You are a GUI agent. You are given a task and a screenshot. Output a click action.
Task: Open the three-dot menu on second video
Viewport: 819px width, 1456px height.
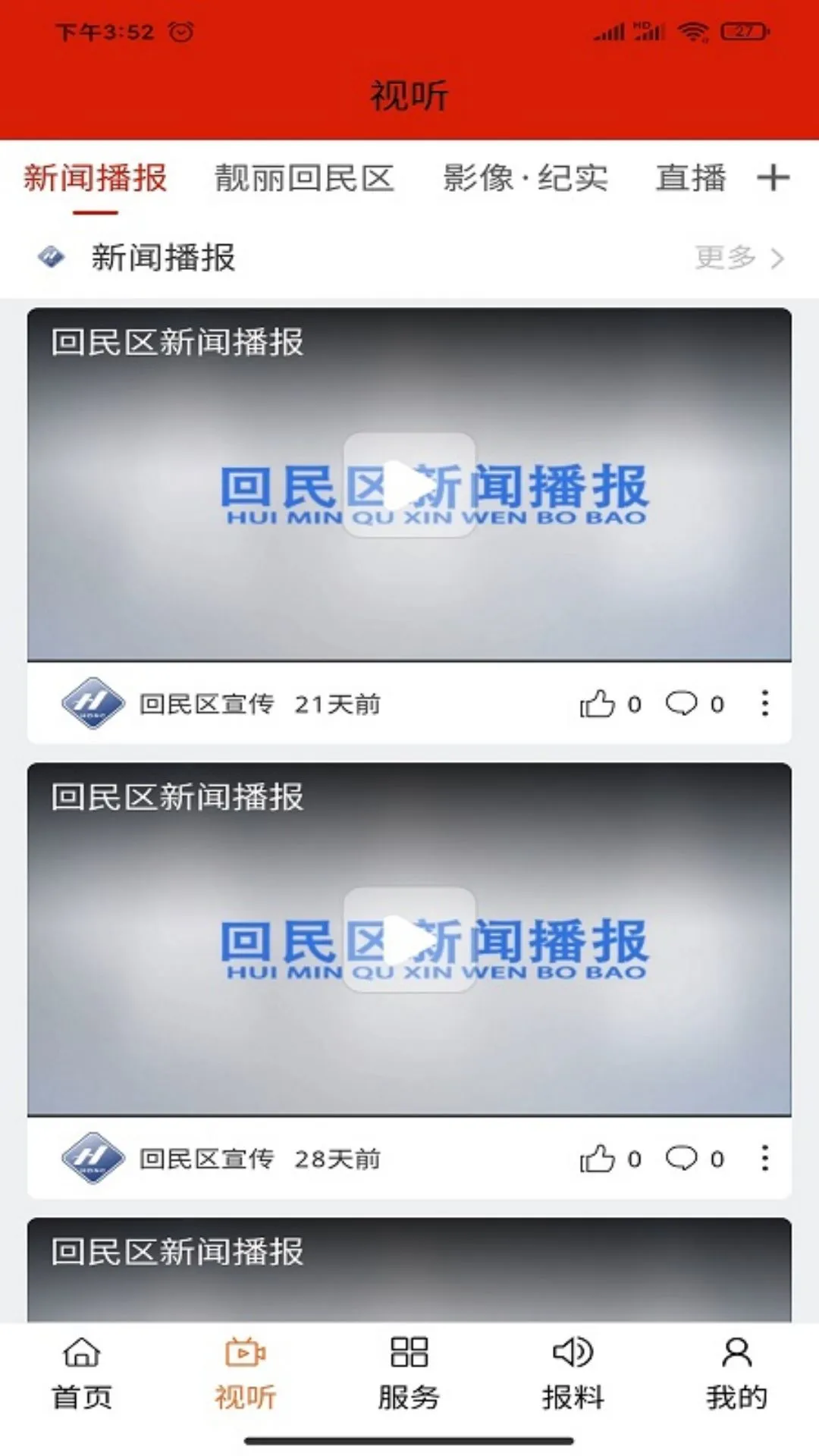[764, 1158]
